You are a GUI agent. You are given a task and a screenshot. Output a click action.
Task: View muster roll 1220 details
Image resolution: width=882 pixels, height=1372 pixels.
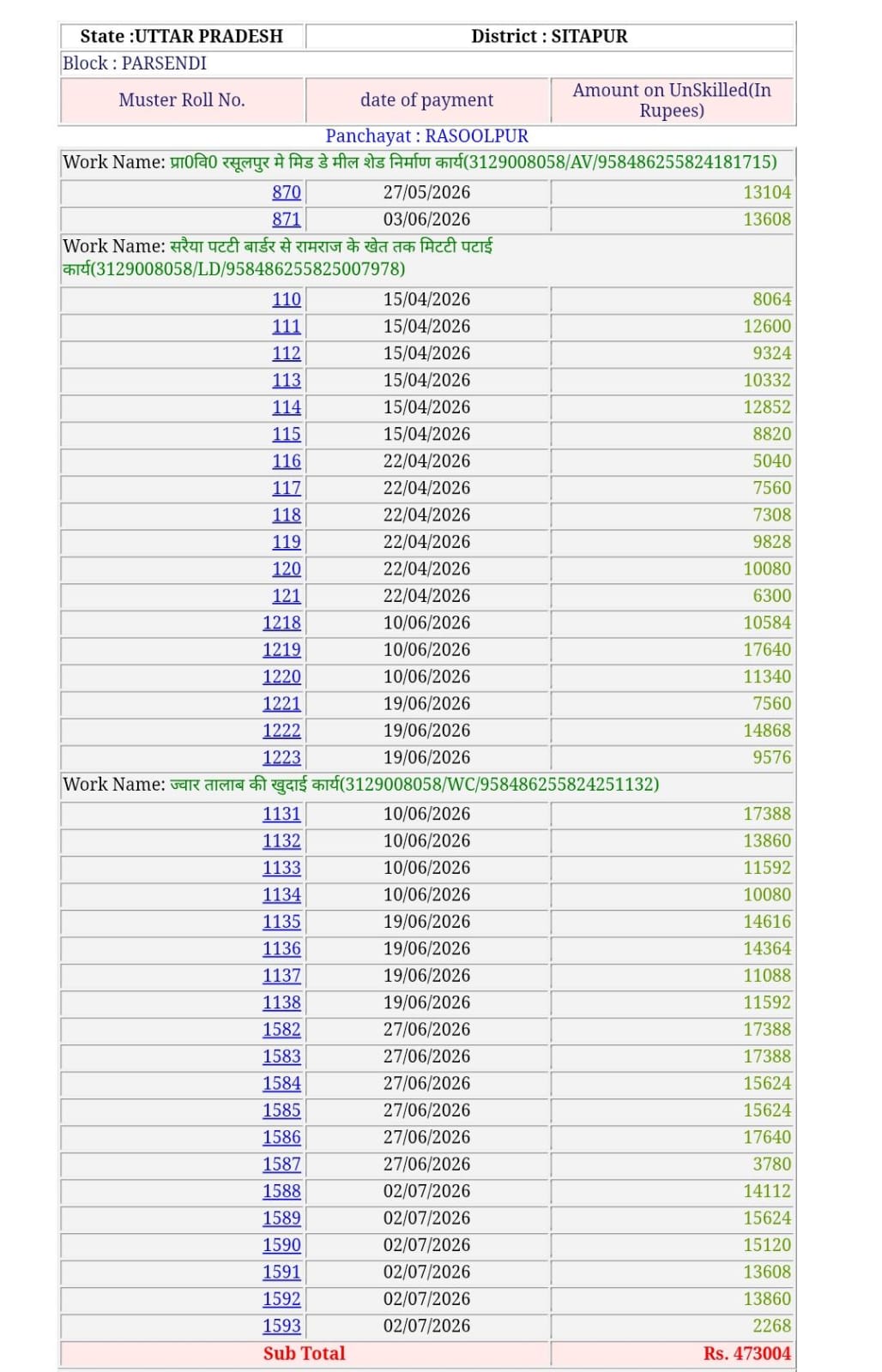pyautogui.click(x=281, y=677)
